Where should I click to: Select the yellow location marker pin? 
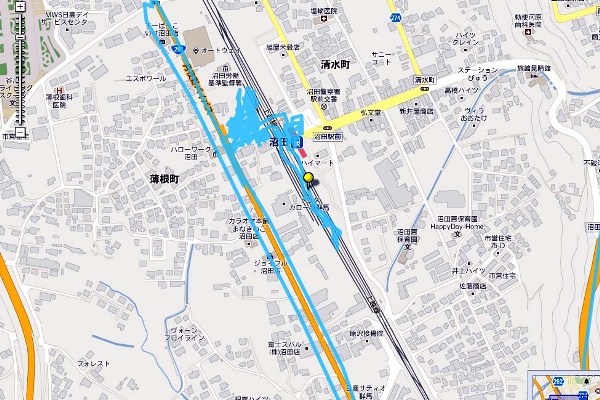[309, 180]
